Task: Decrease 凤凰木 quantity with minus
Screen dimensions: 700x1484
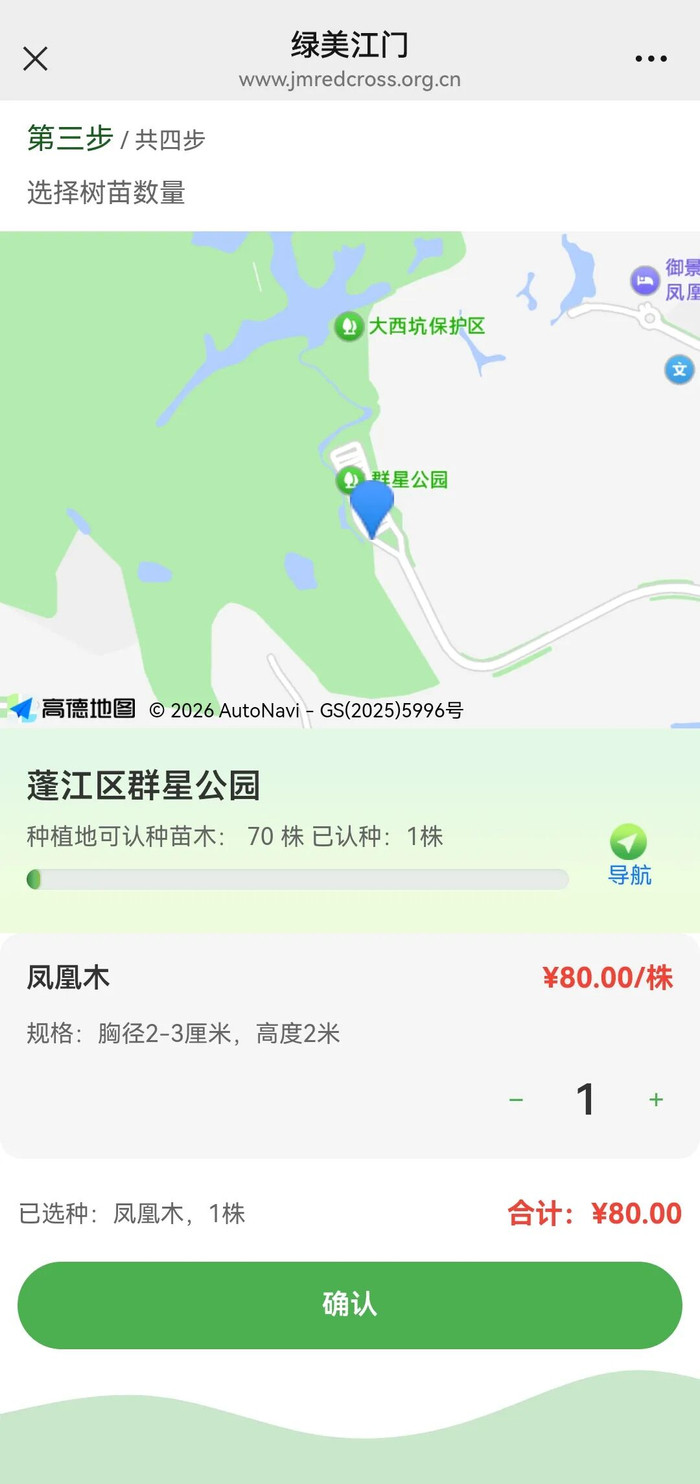Action: [516, 1100]
